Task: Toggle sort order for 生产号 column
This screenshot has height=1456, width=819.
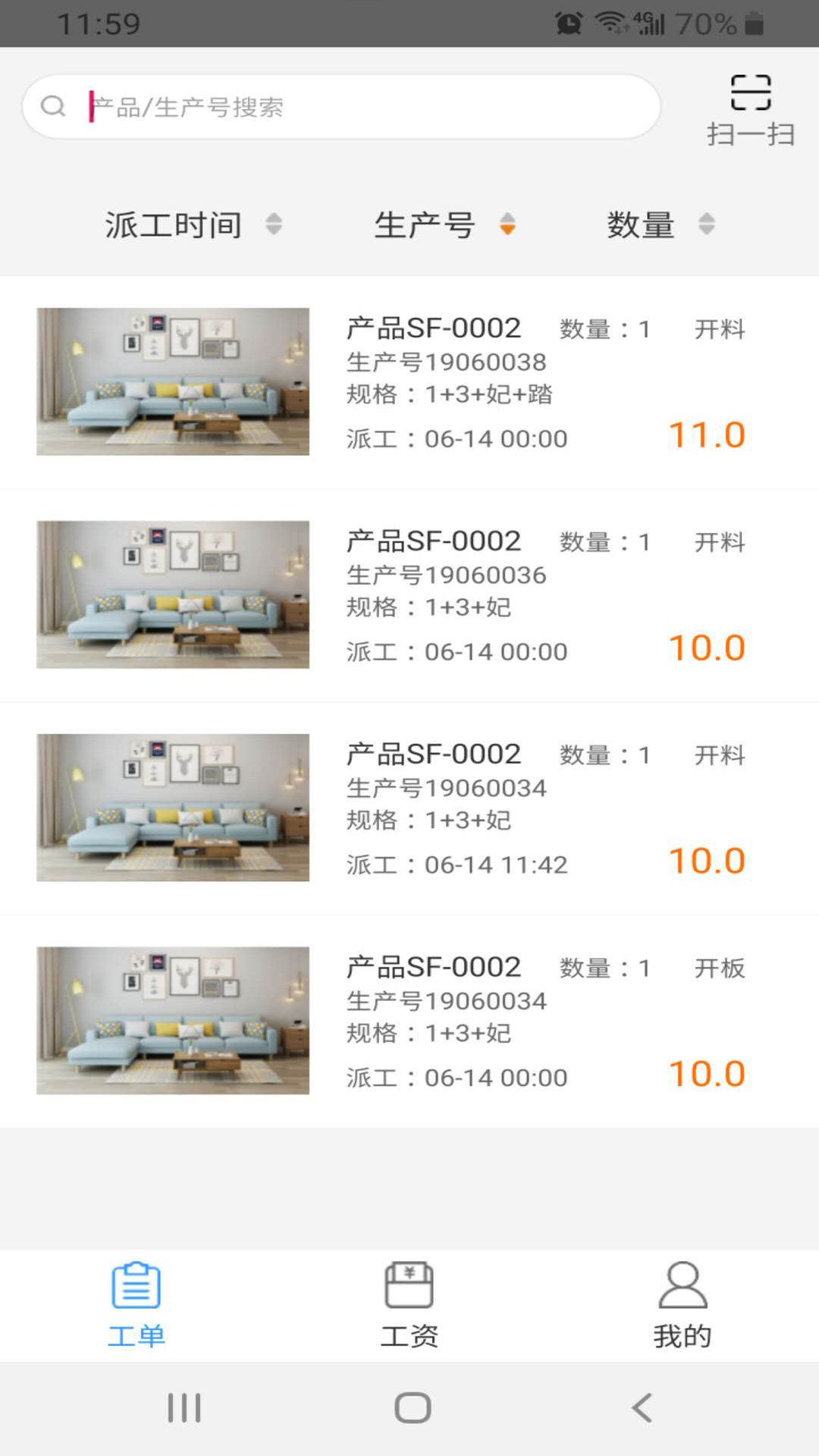Action: (x=507, y=224)
